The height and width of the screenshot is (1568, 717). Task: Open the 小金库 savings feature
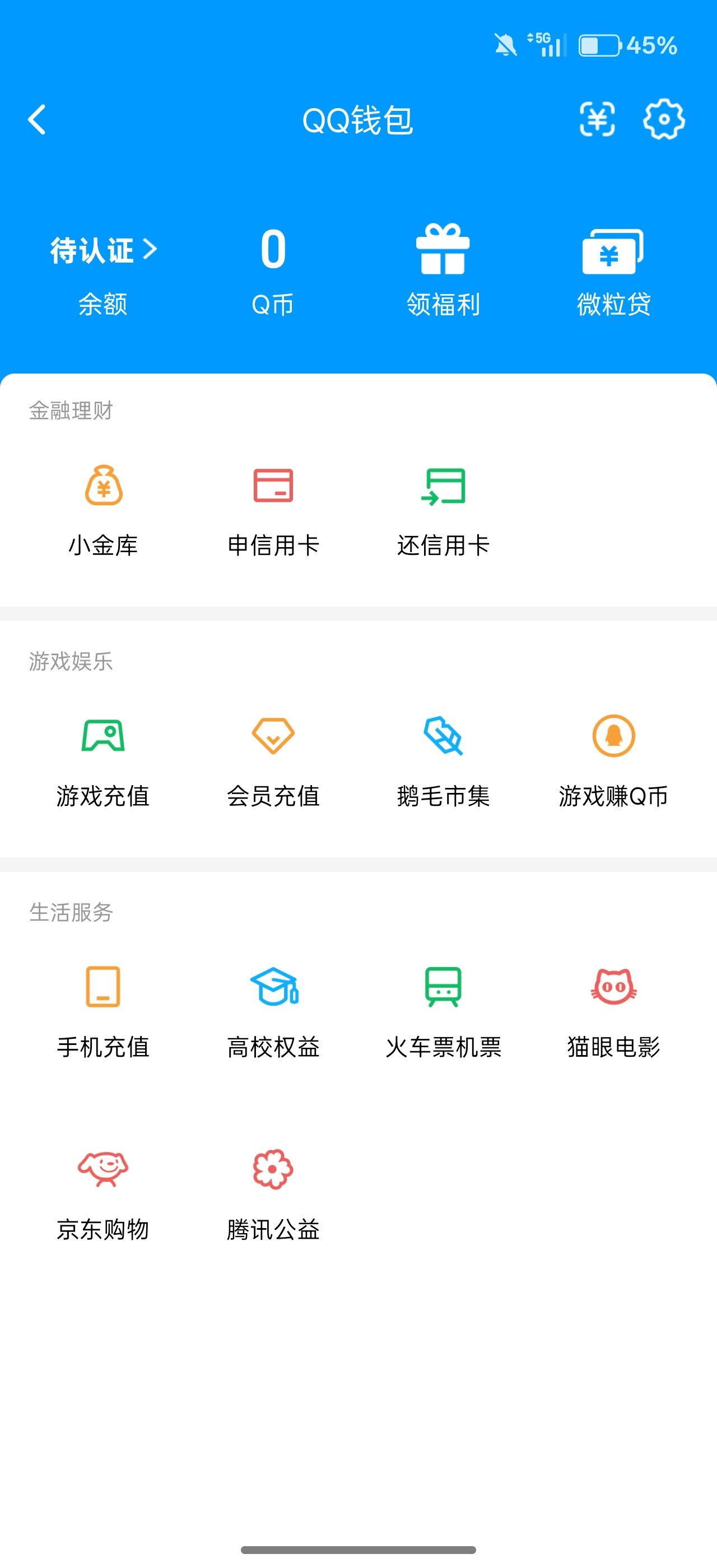click(x=104, y=511)
